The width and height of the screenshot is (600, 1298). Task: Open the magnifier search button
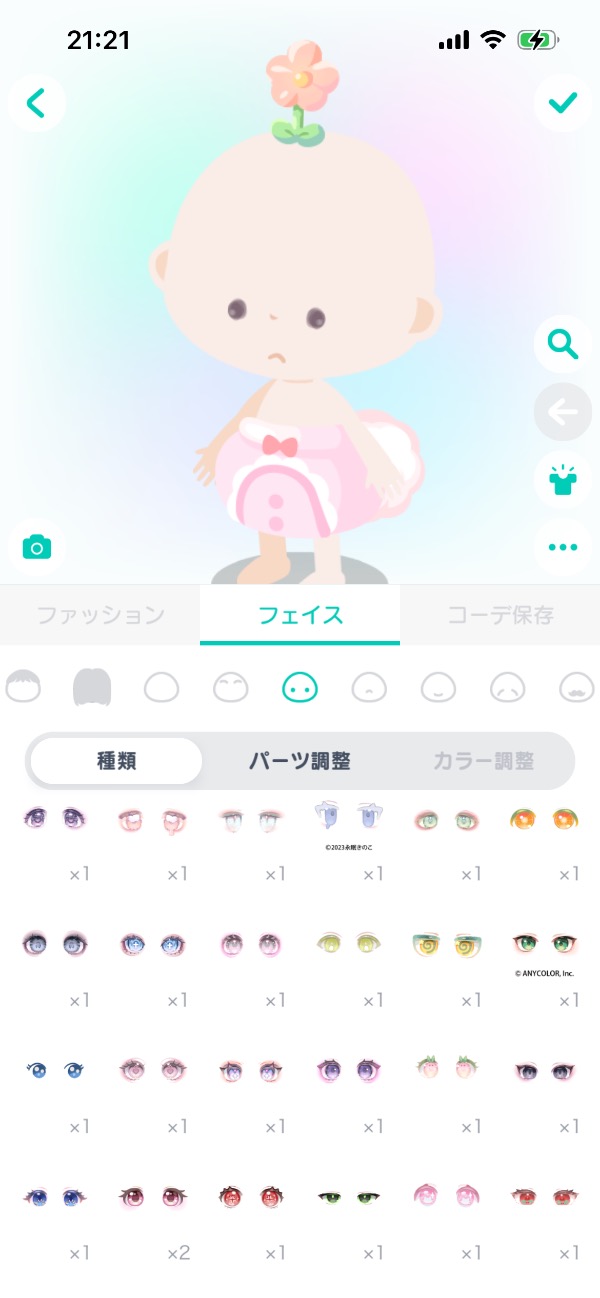(x=563, y=345)
